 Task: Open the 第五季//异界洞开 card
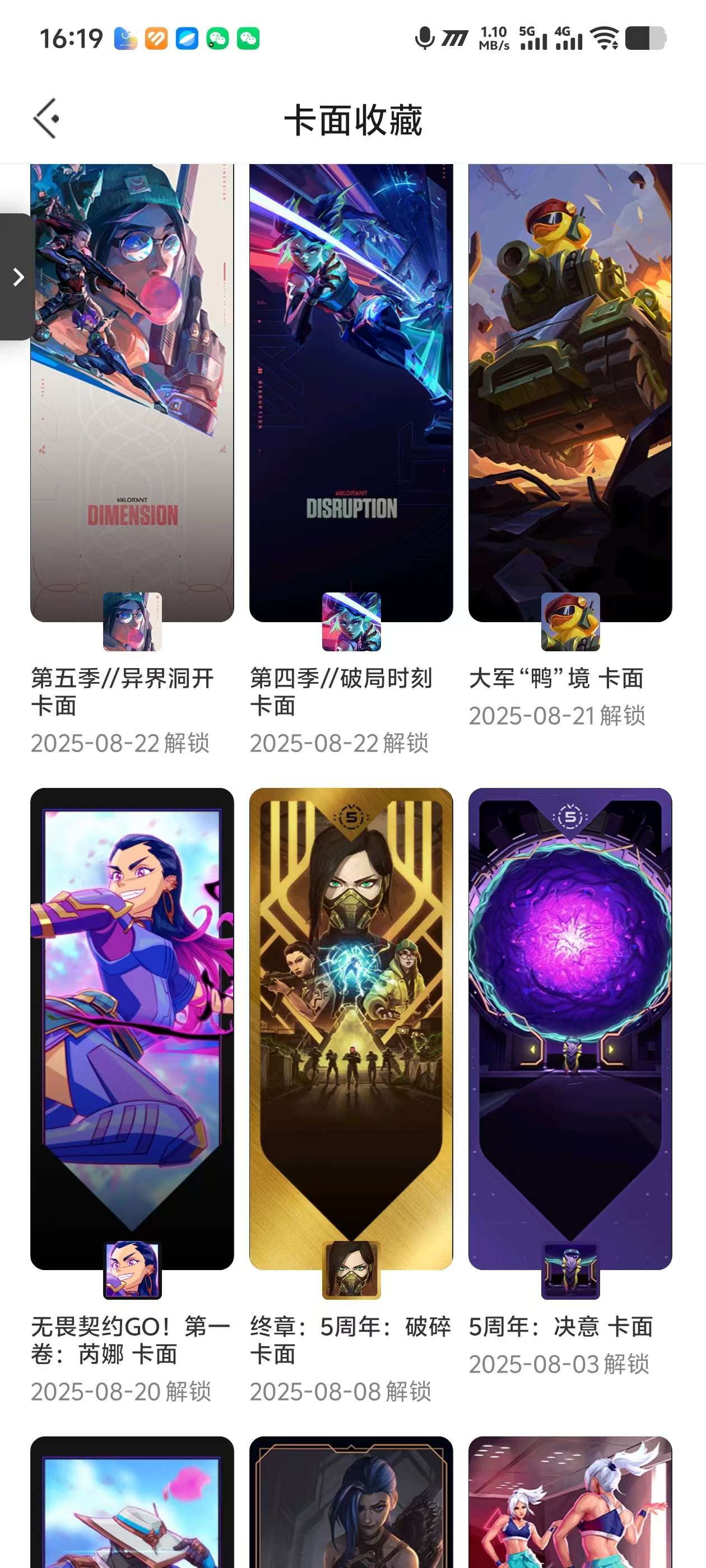(x=132, y=393)
